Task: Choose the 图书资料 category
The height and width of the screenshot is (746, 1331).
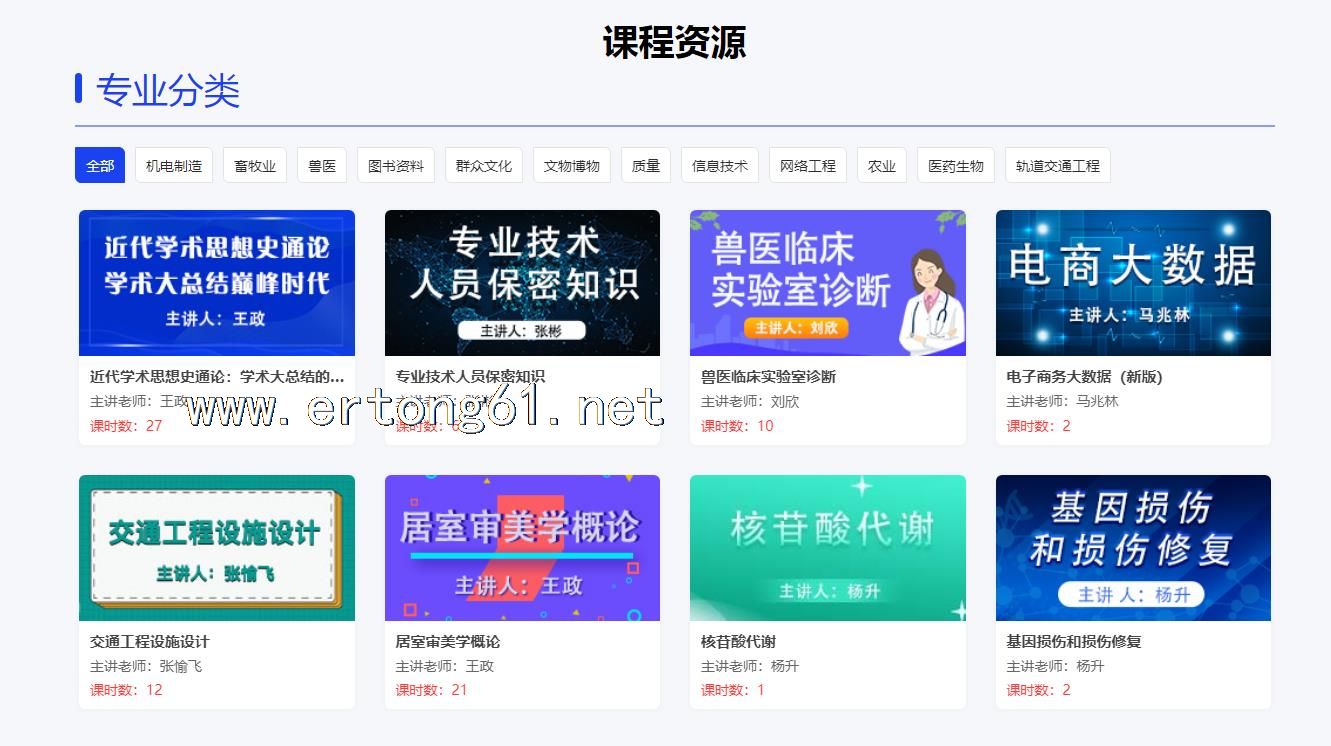Action: tap(396, 166)
